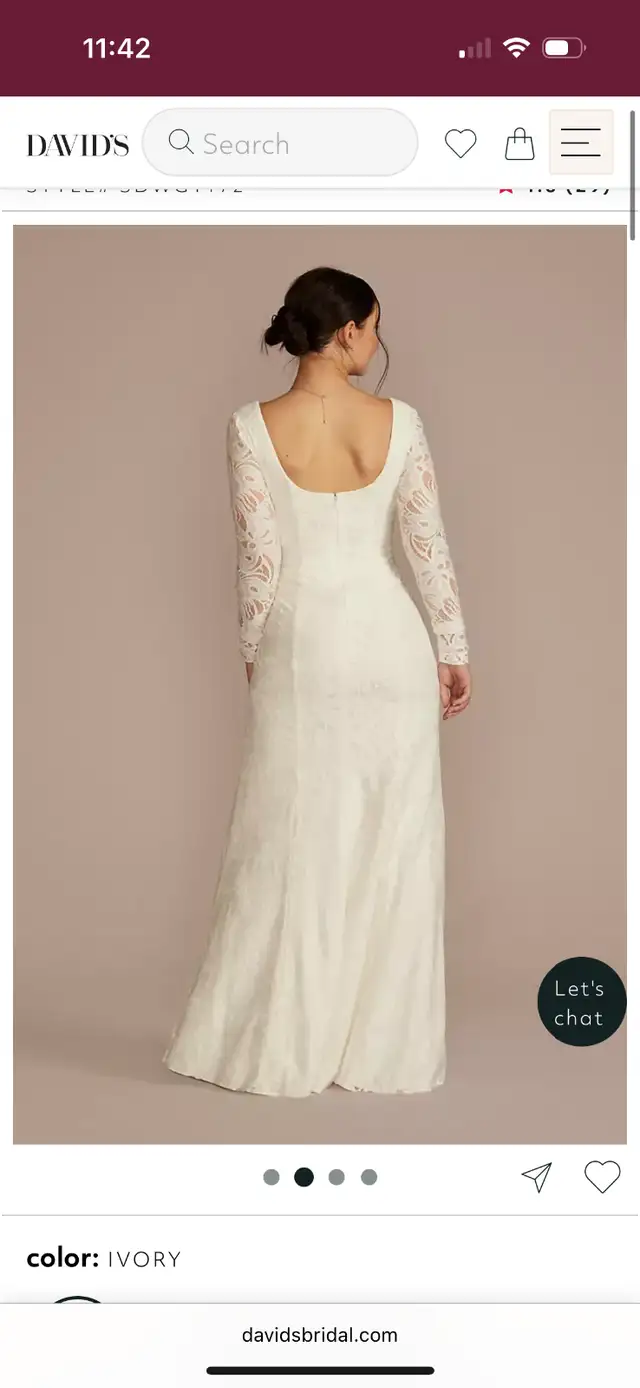This screenshot has height=1388, width=640.
Task: Tap the davidsbridal.com address bar
Action: pos(320,1335)
